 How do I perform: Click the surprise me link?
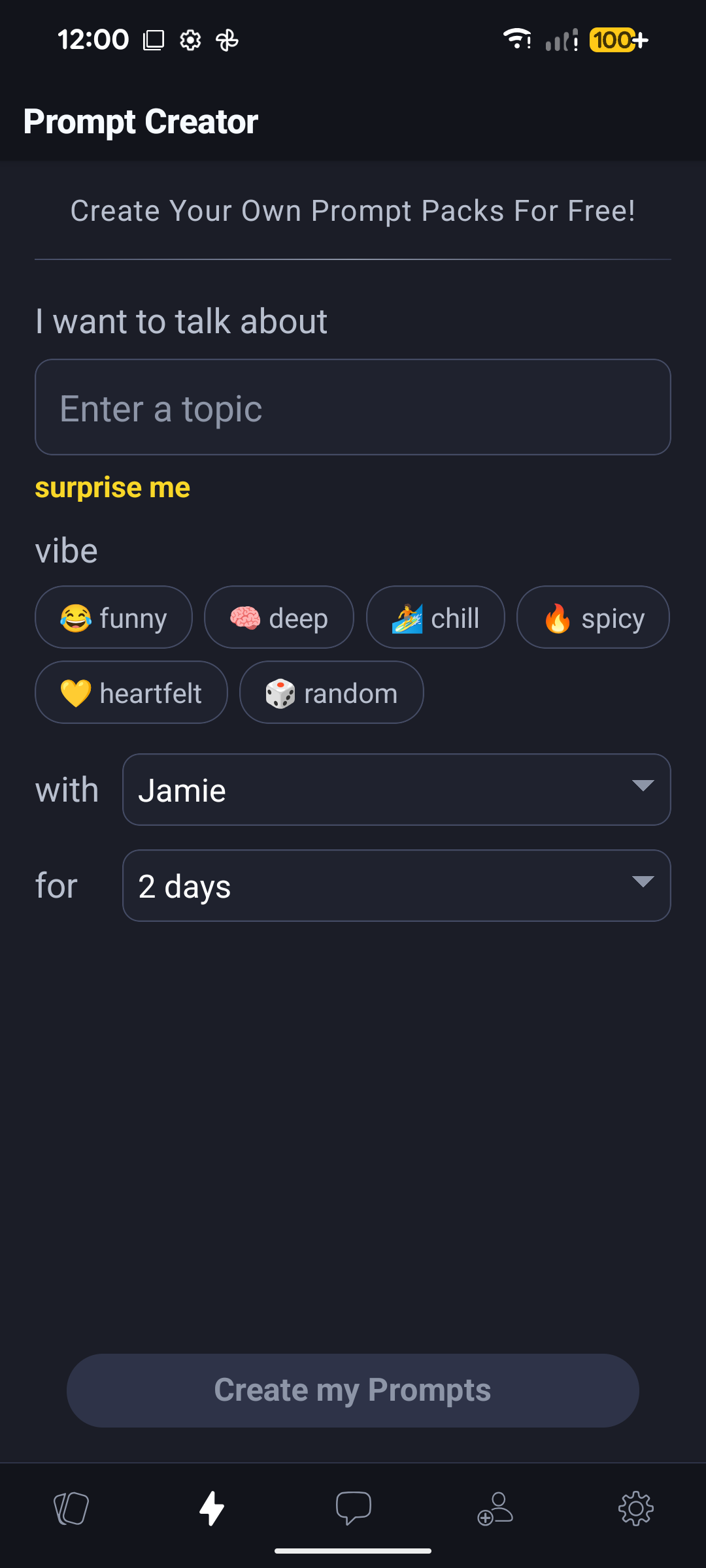click(x=112, y=487)
